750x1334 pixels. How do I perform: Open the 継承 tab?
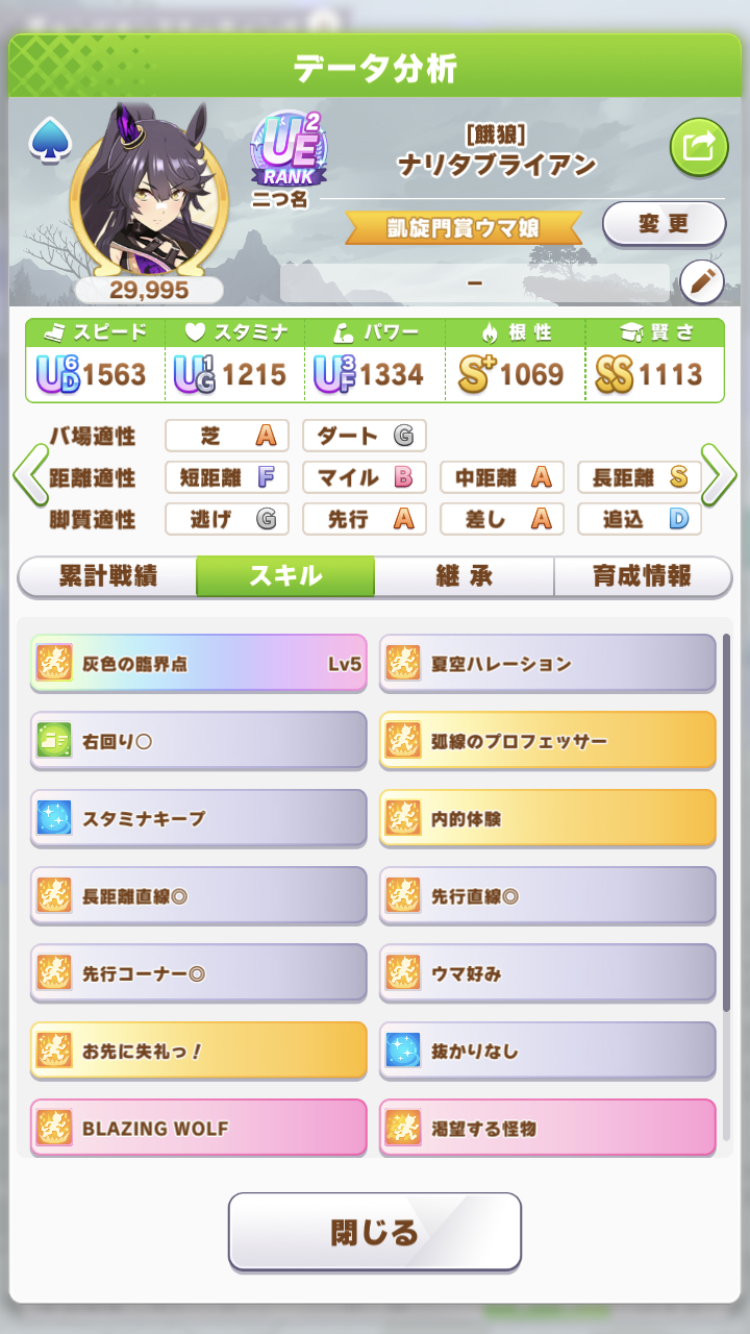tap(464, 576)
